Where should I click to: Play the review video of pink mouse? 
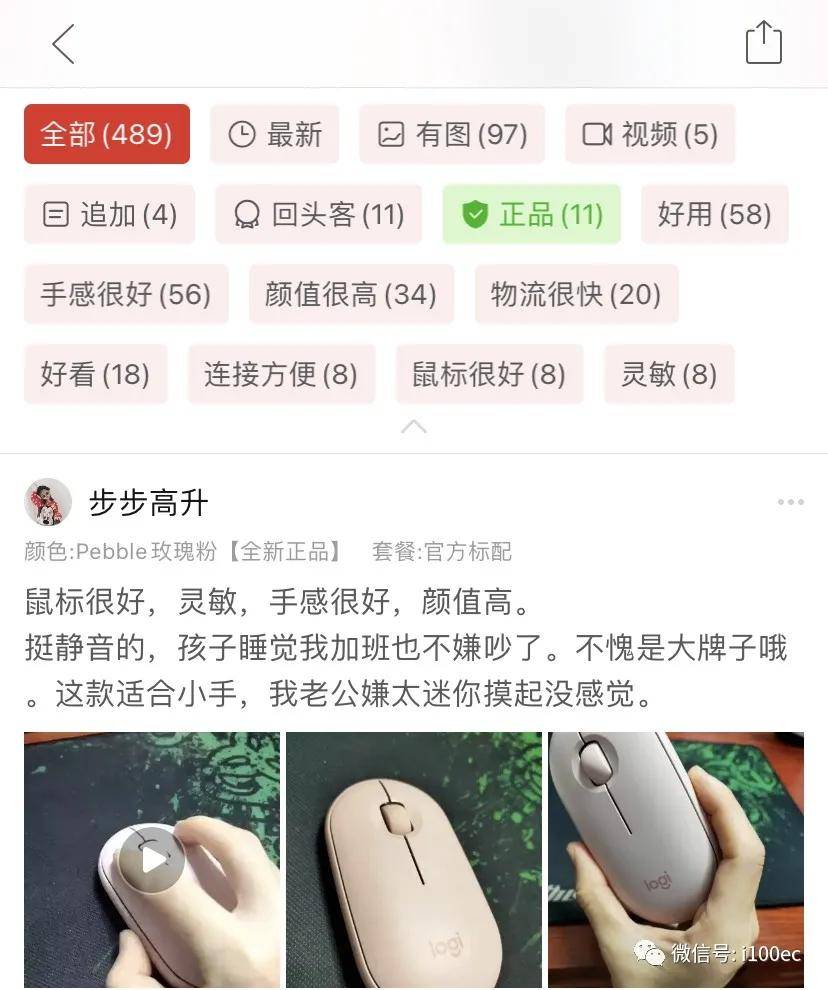[x=151, y=859]
